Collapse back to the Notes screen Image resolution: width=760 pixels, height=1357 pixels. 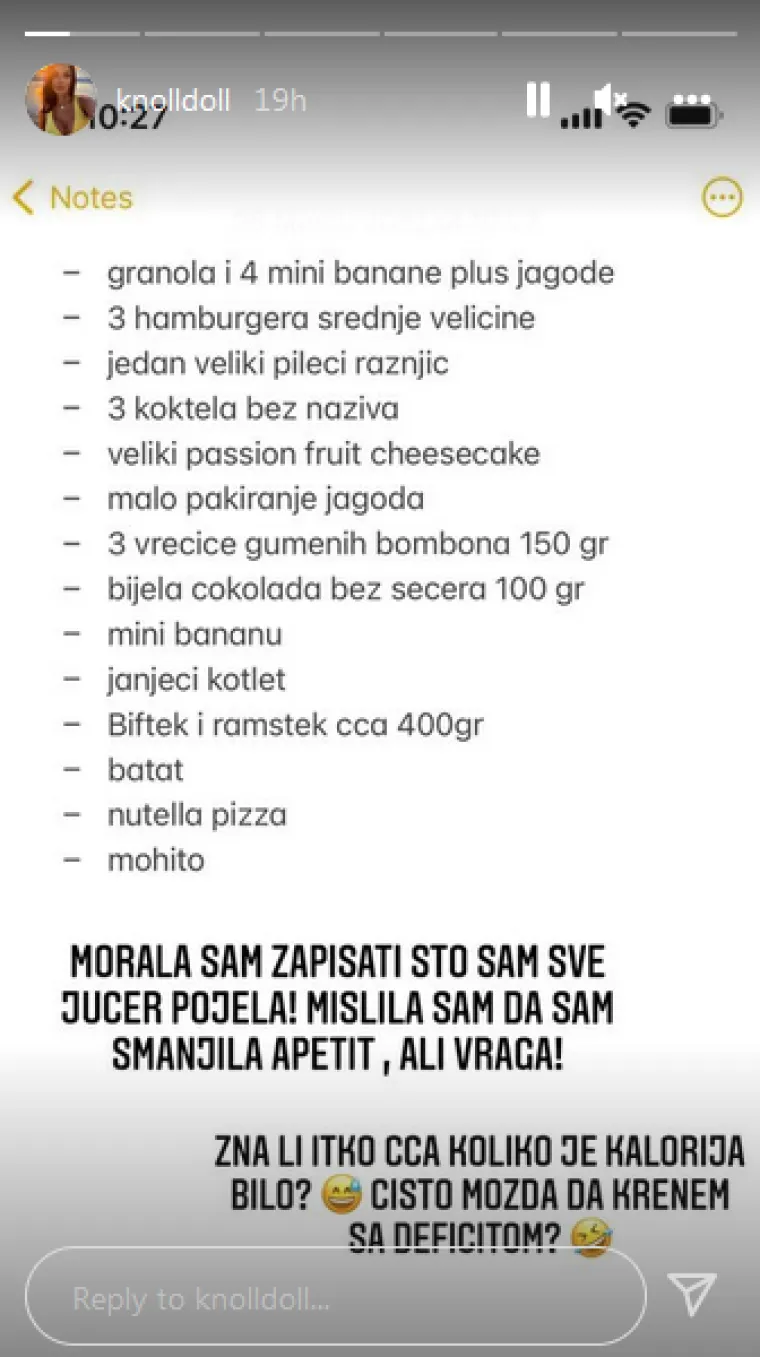(24, 197)
